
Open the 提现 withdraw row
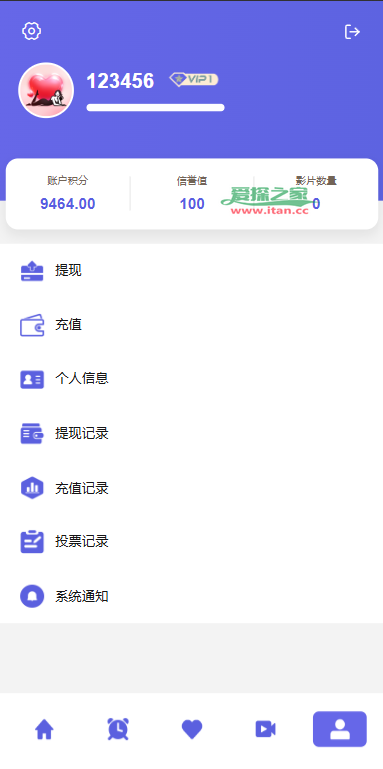[x=191, y=271]
